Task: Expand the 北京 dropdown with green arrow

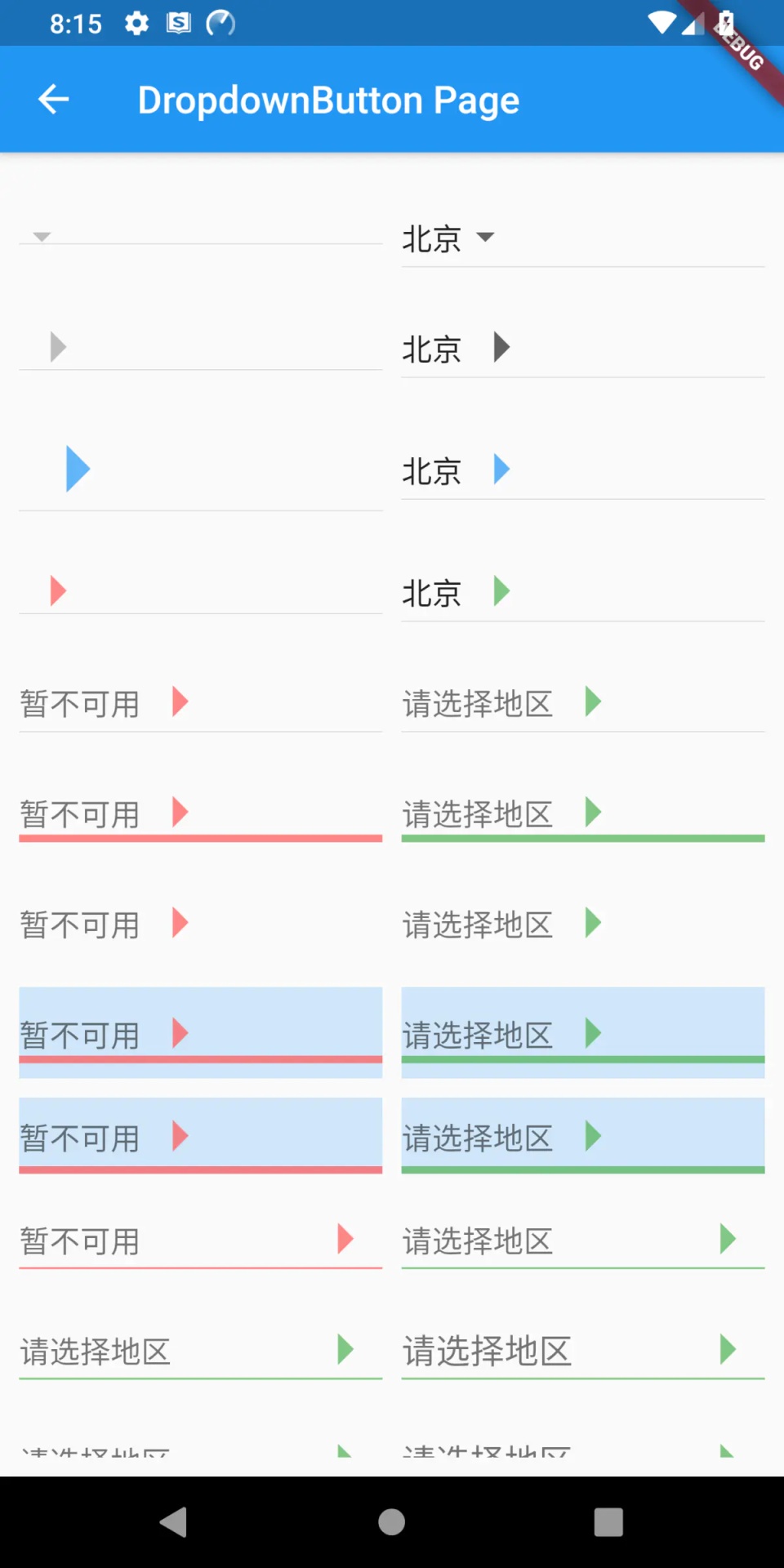Action: coord(456,592)
